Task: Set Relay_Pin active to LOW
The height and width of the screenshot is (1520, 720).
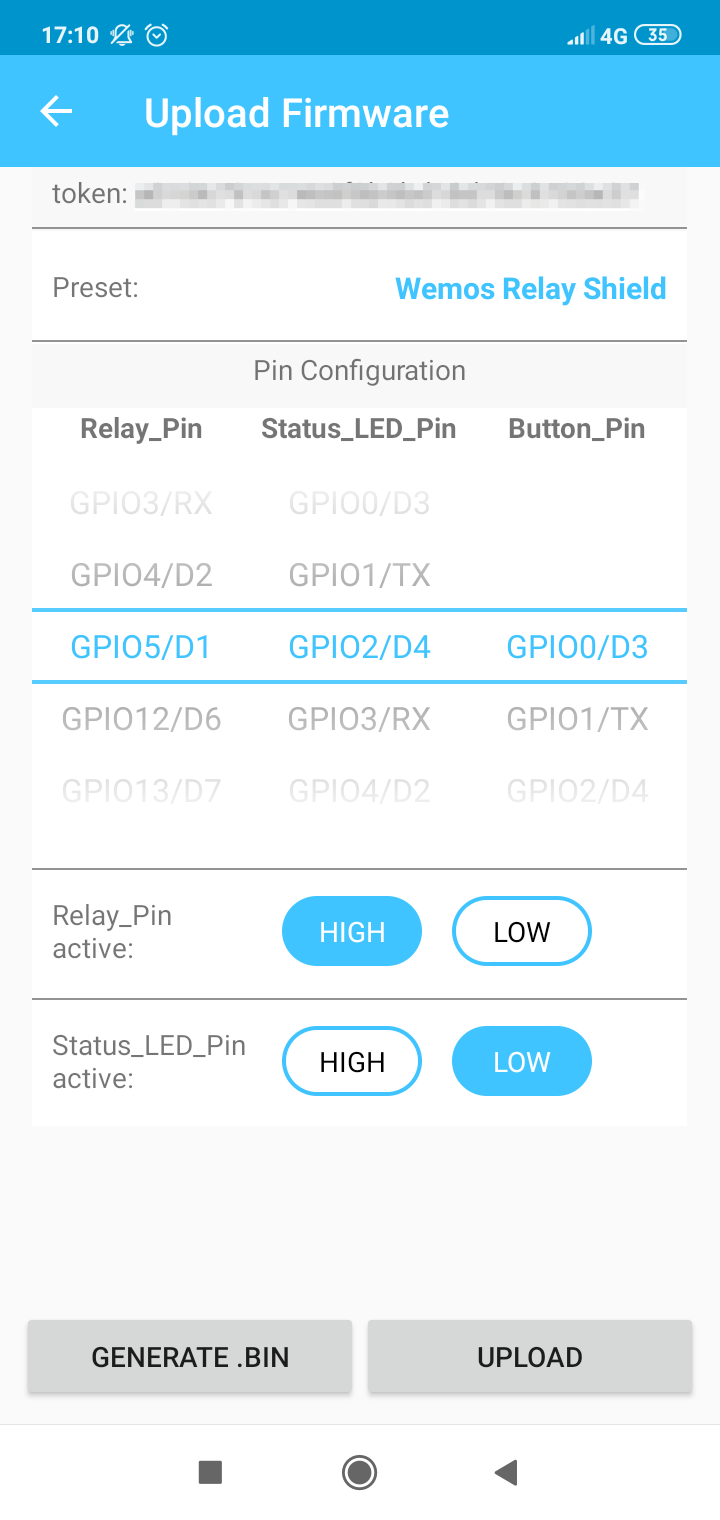Action: tap(521, 931)
